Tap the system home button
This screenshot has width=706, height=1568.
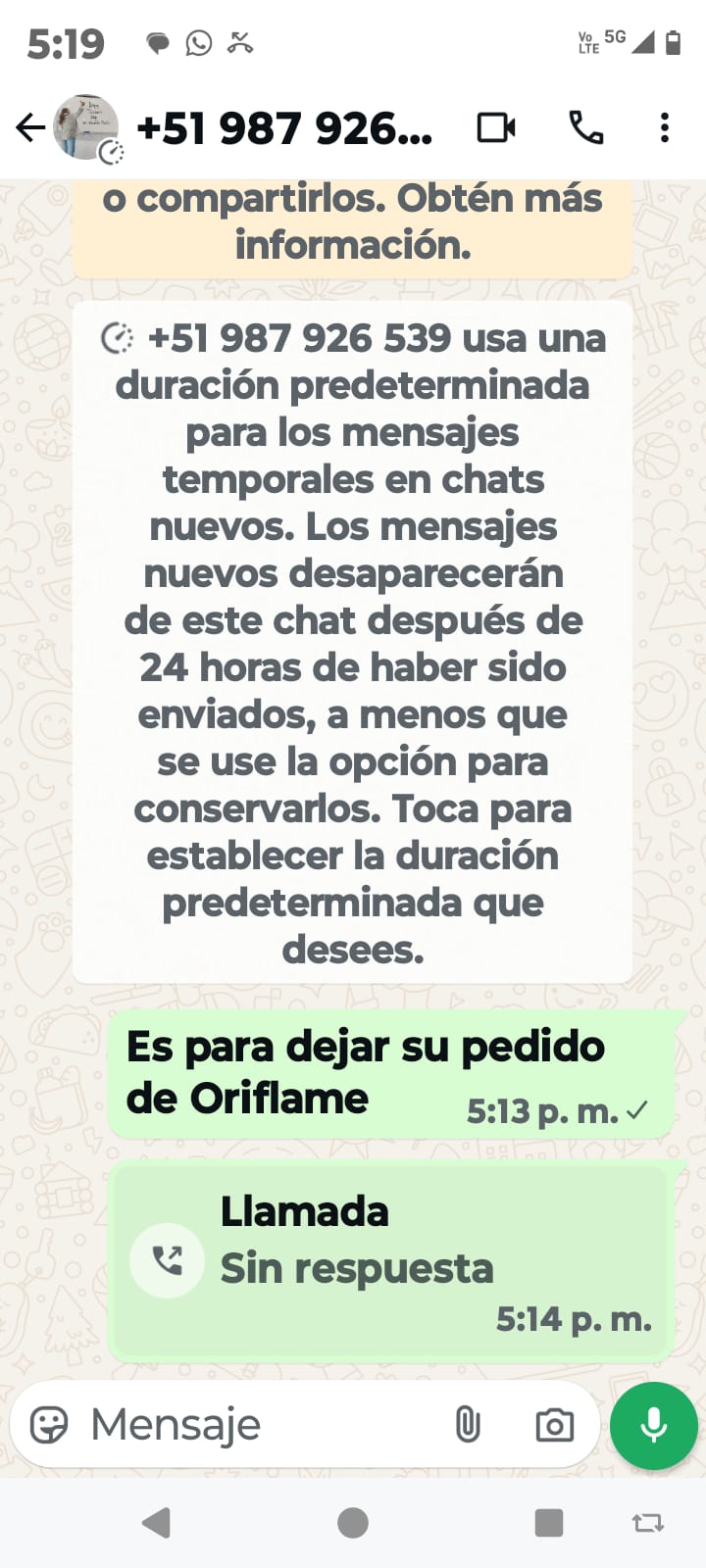click(353, 1523)
